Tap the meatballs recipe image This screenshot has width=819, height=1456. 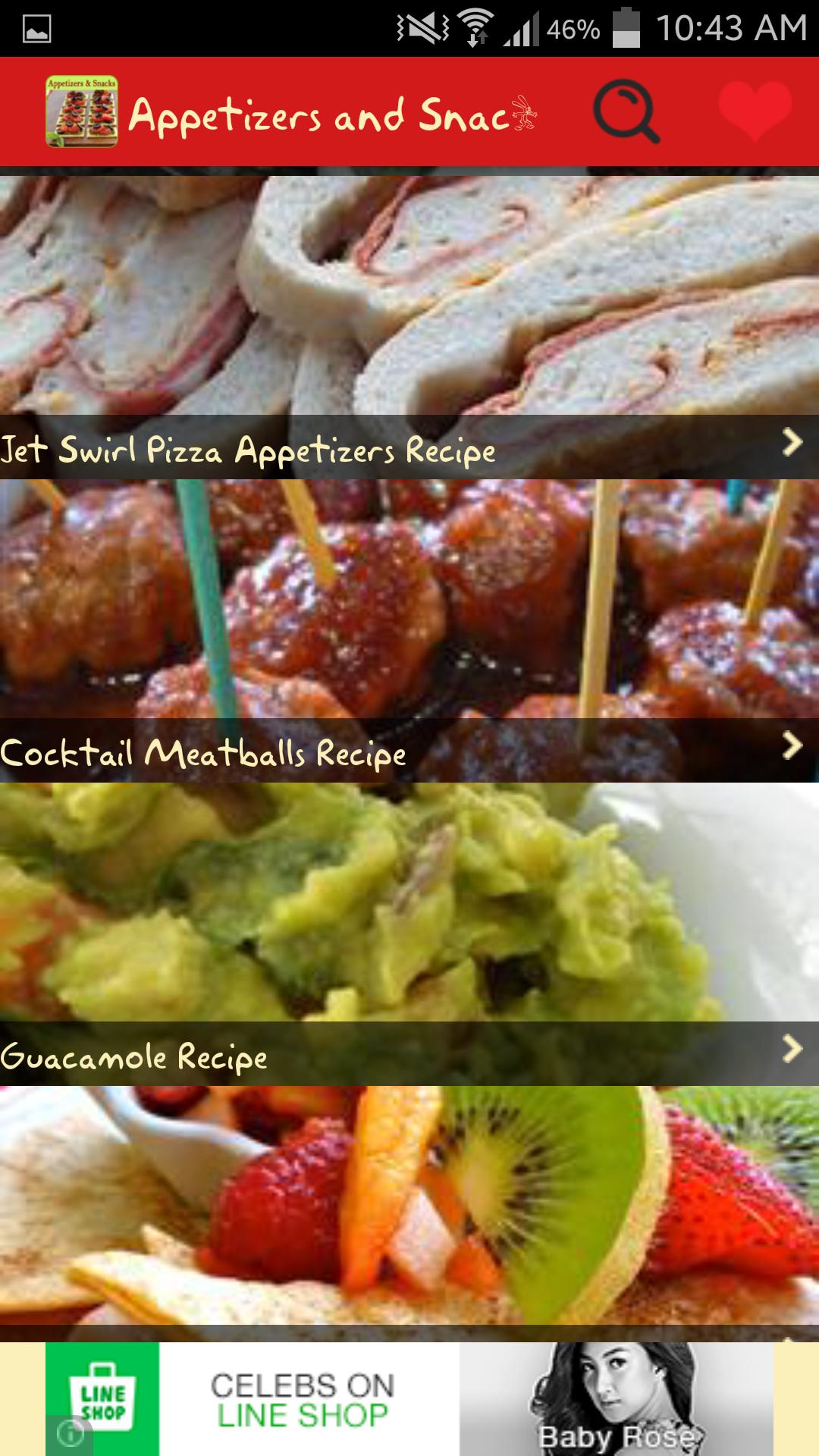coord(409,607)
